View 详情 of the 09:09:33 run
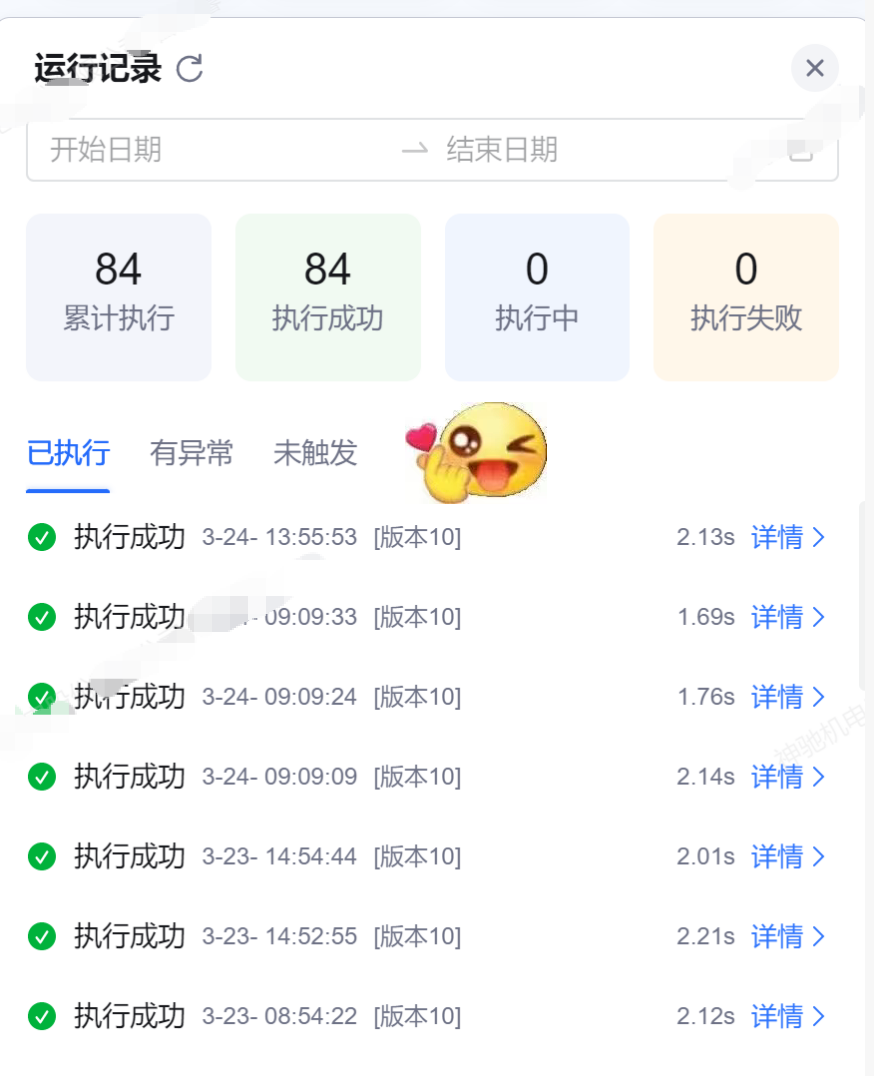The height and width of the screenshot is (1076, 874). click(788, 617)
